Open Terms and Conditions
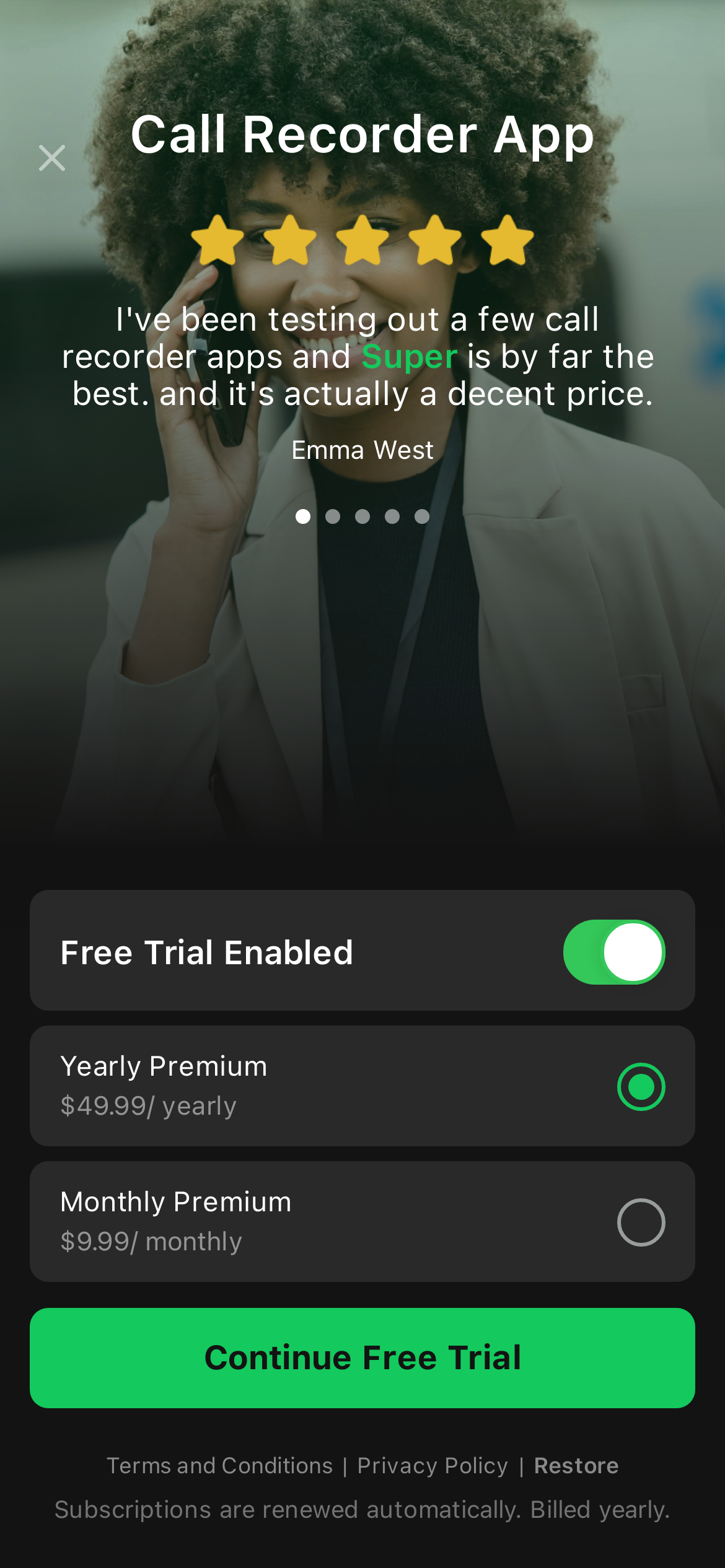The width and height of the screenshot is (725, 1568). pyautogui.click(x=220, y=1466)
